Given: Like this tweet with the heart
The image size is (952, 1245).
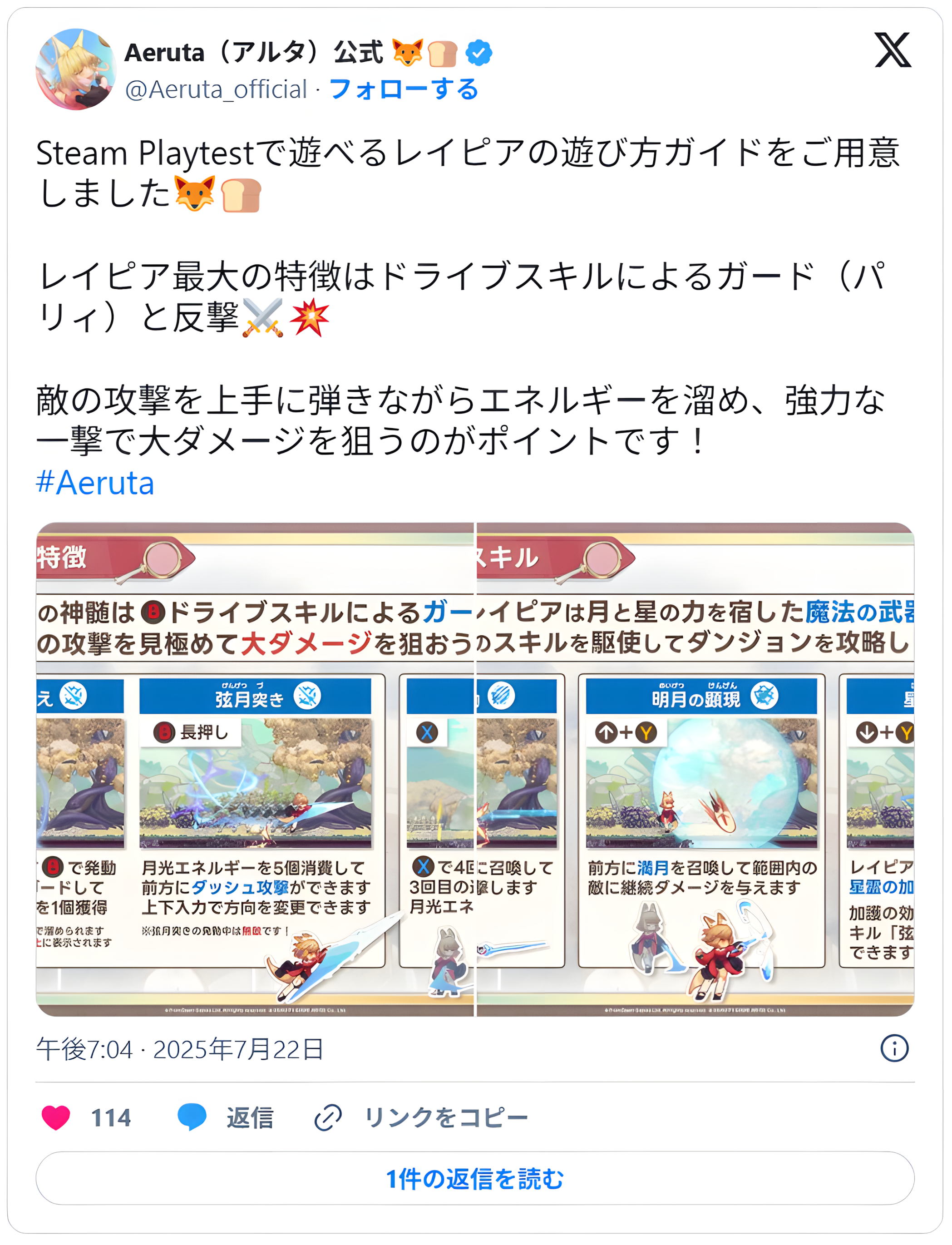Looking at the screenshot, I should [55, 1117].
